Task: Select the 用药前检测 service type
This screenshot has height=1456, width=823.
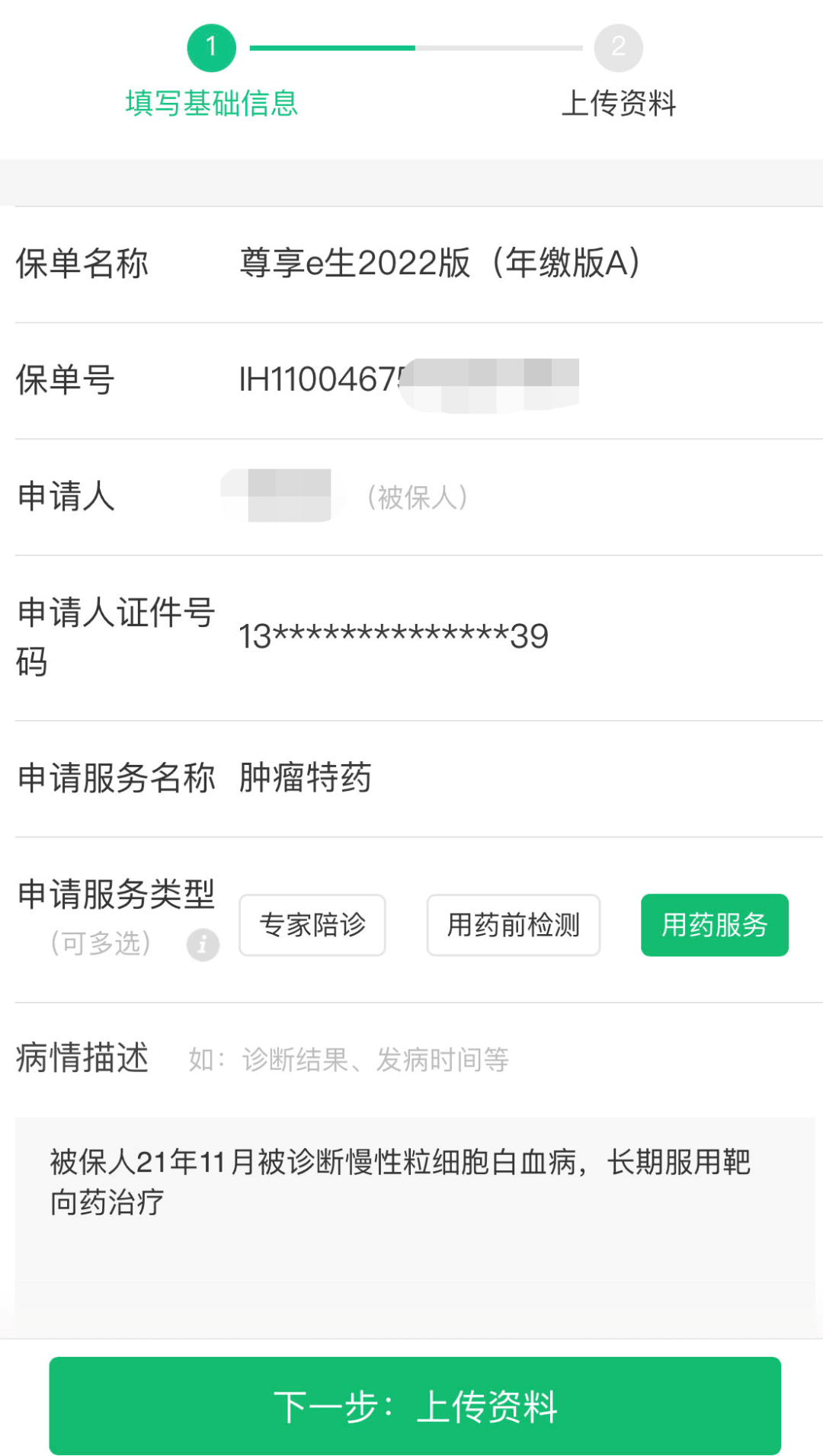Action: click(514, 925)
